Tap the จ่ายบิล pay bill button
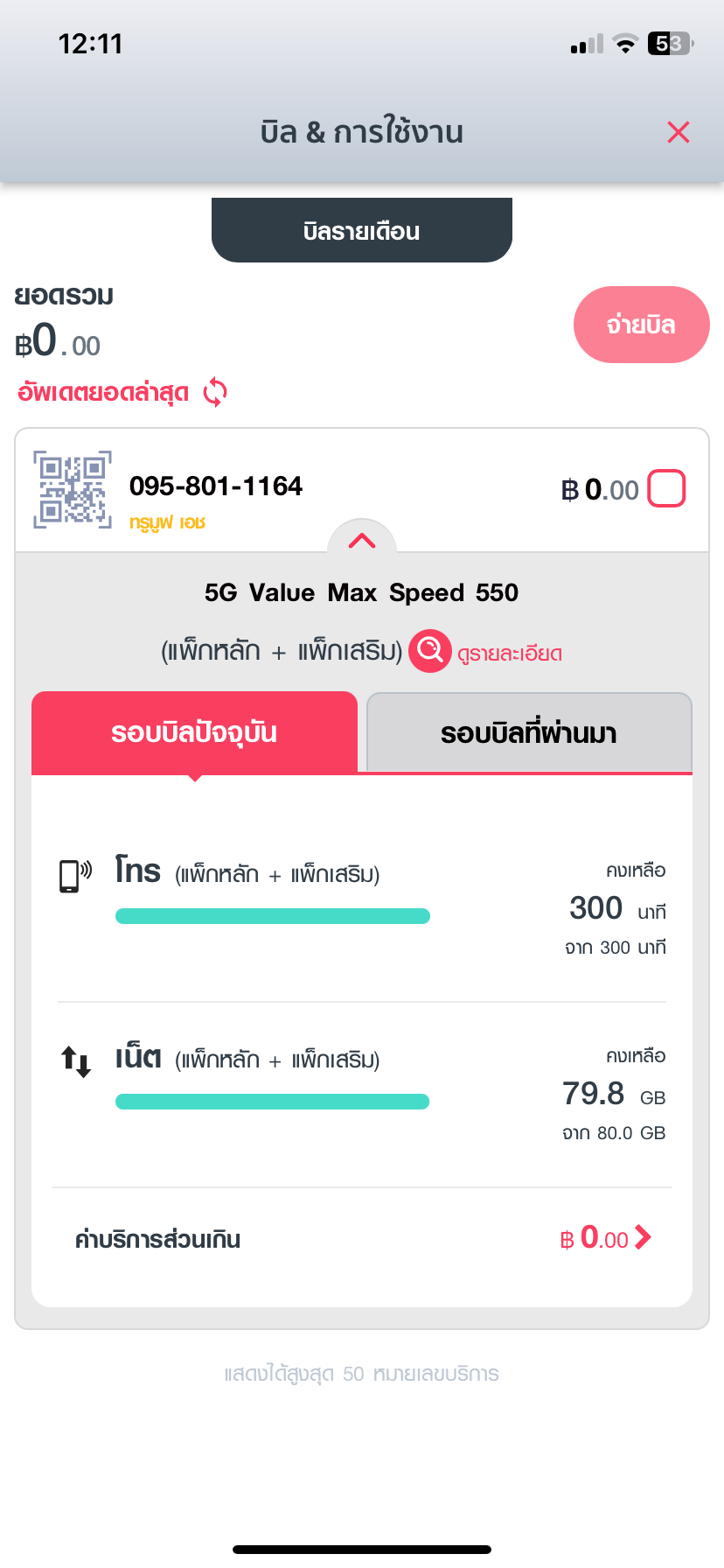 641,325
